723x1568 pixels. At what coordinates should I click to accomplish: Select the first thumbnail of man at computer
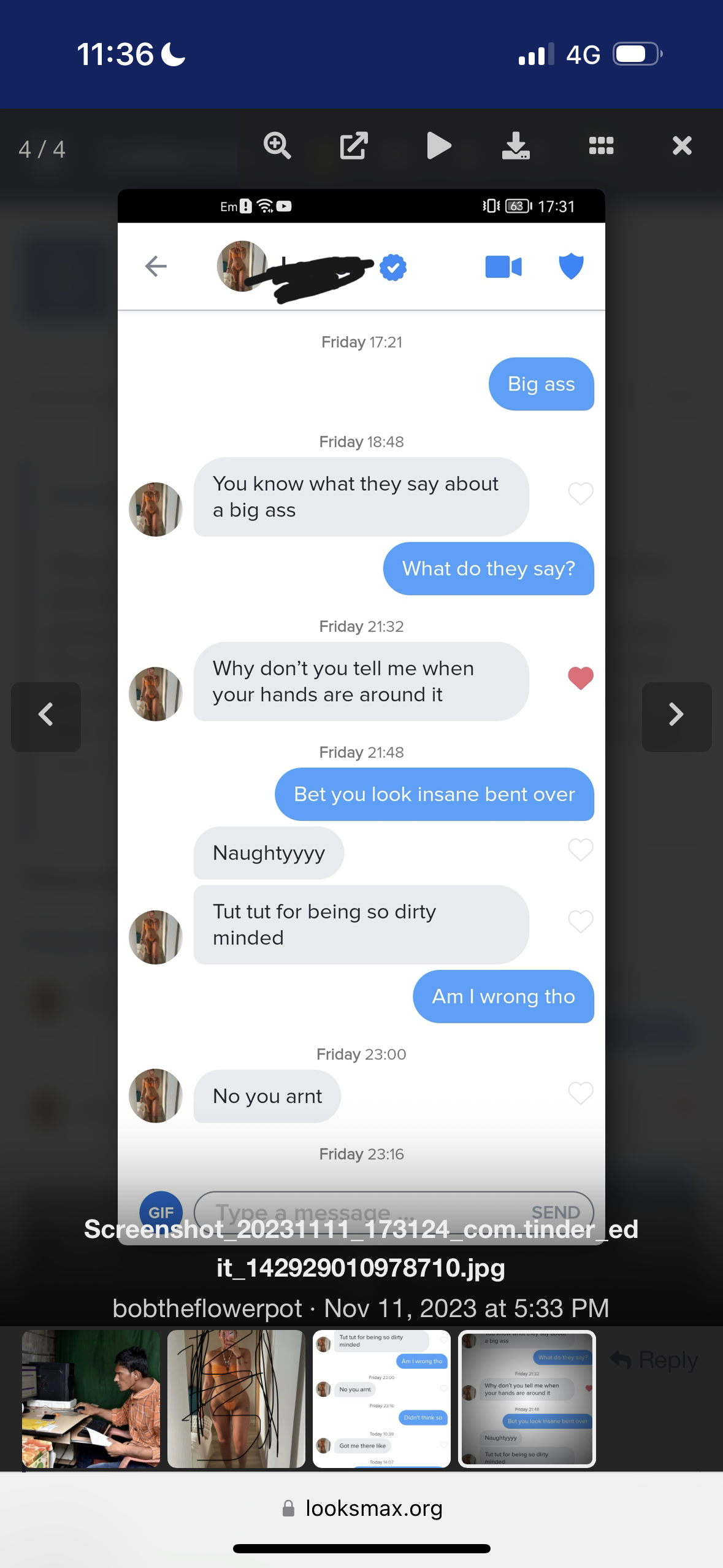[91, 1399]
